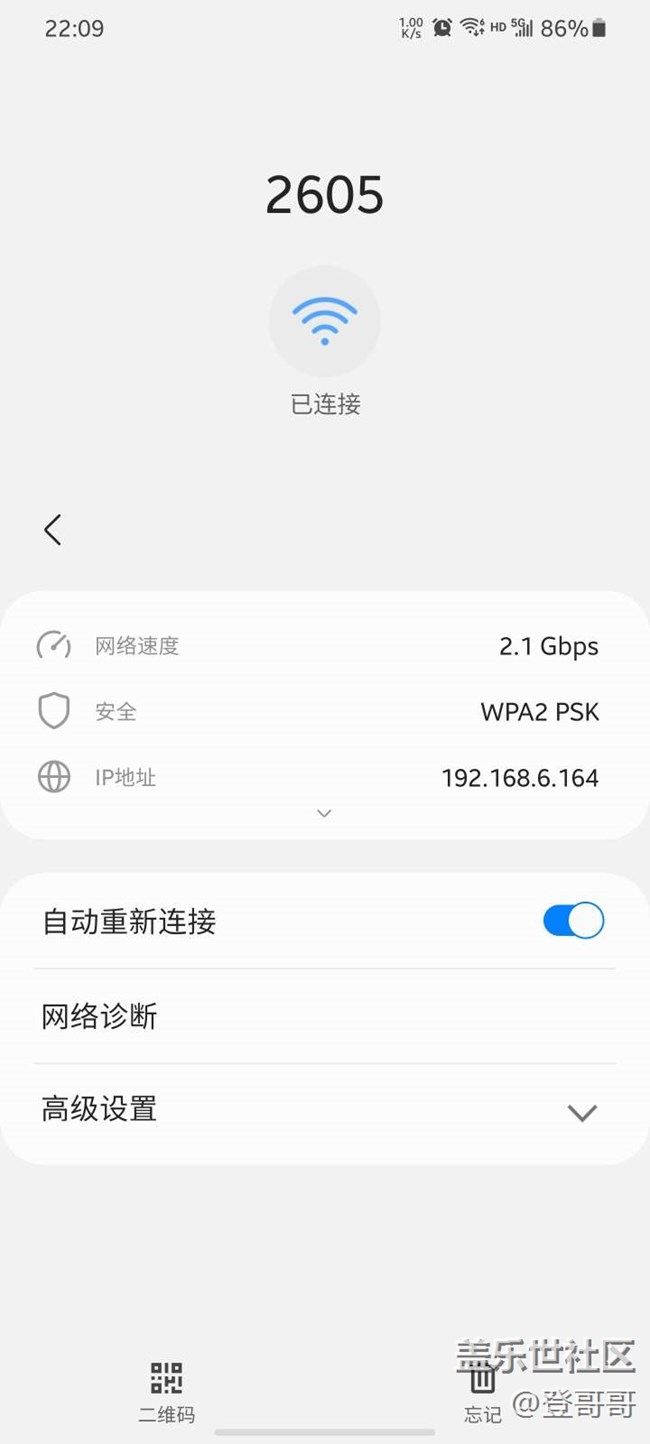Tap 忘记 to forget this network
Screen dimensions: 650x1444
point(482,1392)
